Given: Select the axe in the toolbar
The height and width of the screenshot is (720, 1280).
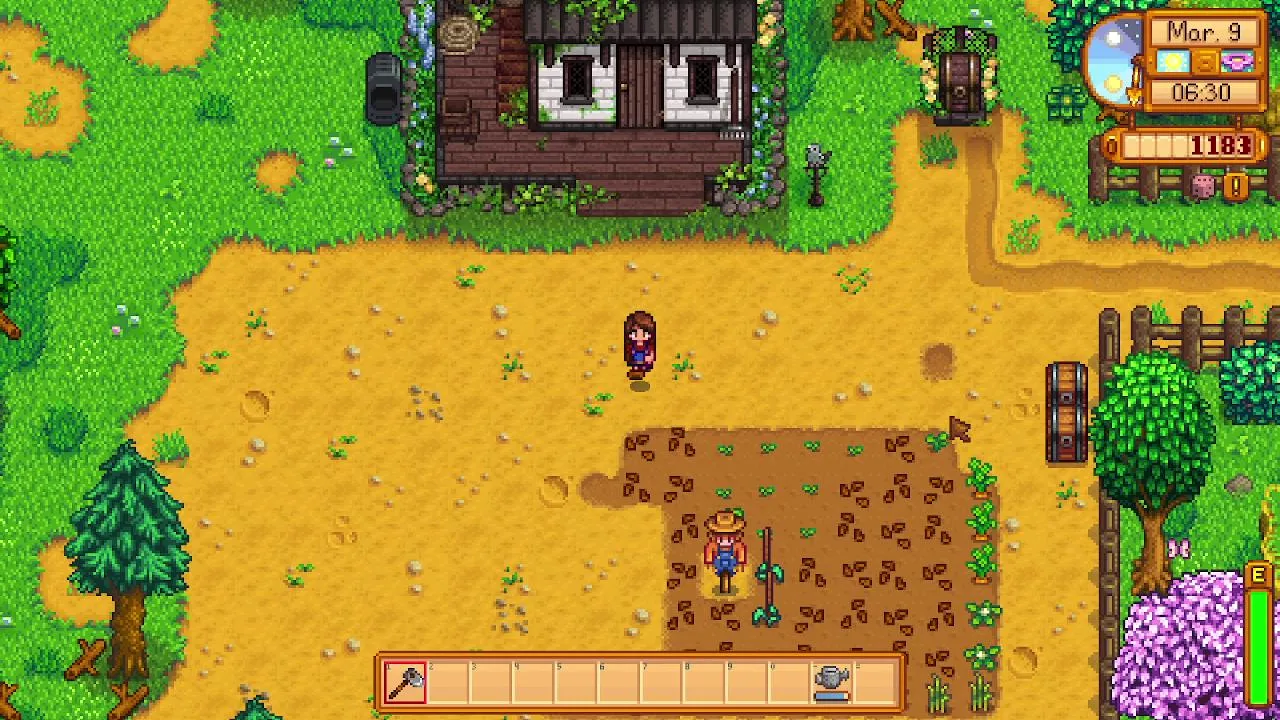Looking at the screenshot, I should [x=405, y=683].
